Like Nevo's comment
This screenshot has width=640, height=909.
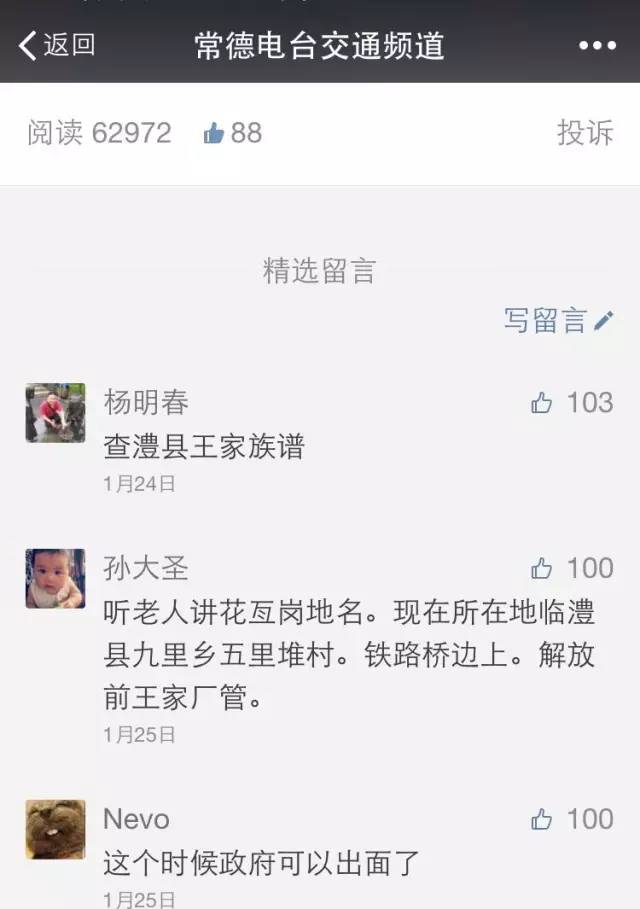[543, 820]
